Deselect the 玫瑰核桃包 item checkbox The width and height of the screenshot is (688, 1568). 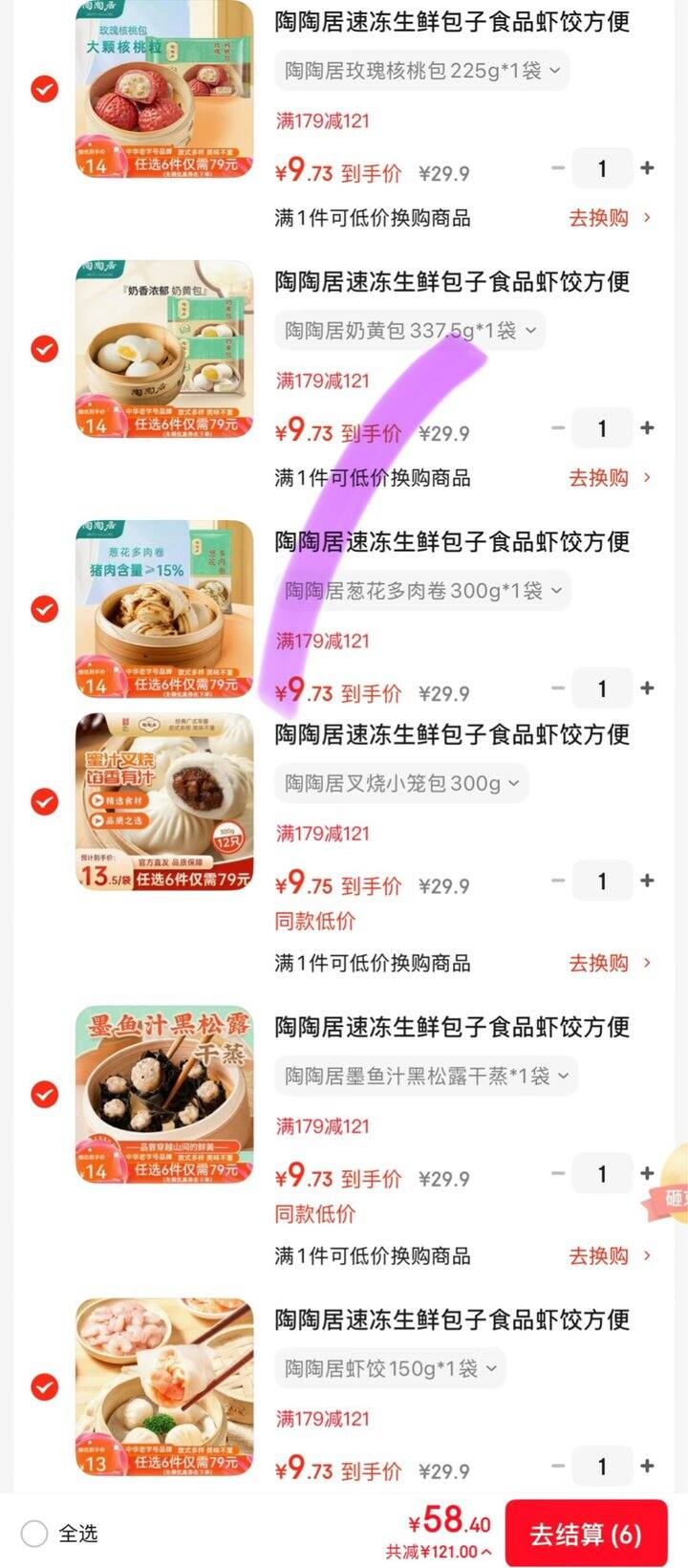(43, 89)
